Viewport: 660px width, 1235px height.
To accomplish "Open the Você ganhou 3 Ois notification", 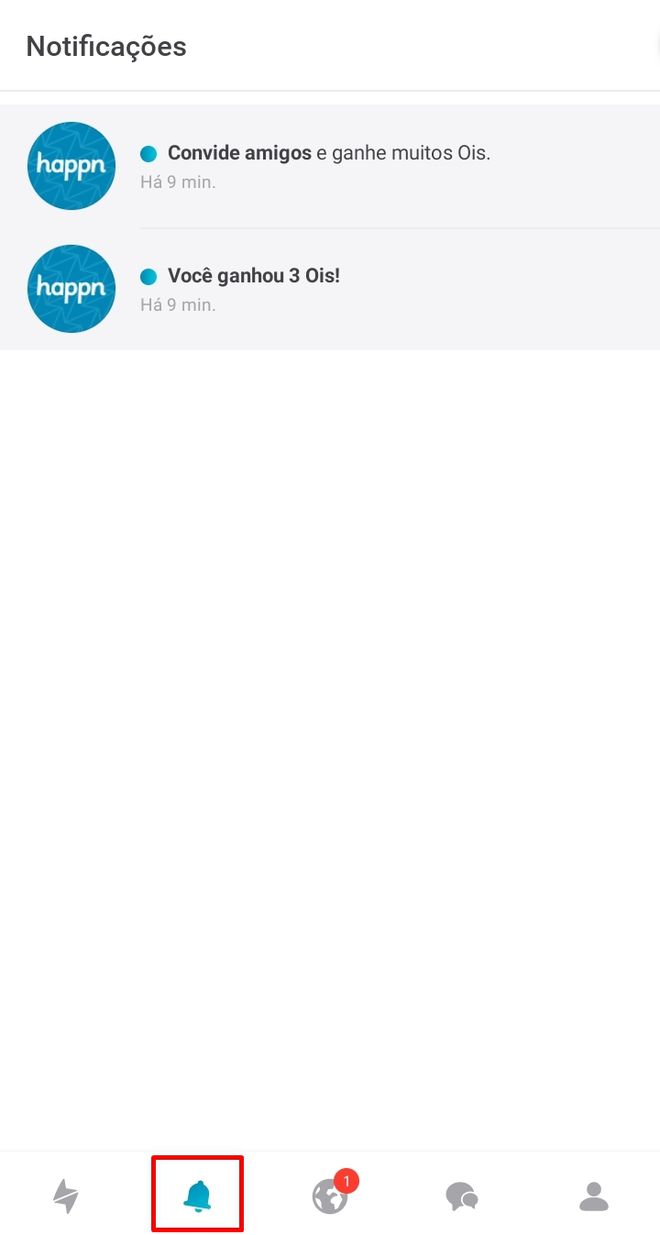I will pos(330,289).
